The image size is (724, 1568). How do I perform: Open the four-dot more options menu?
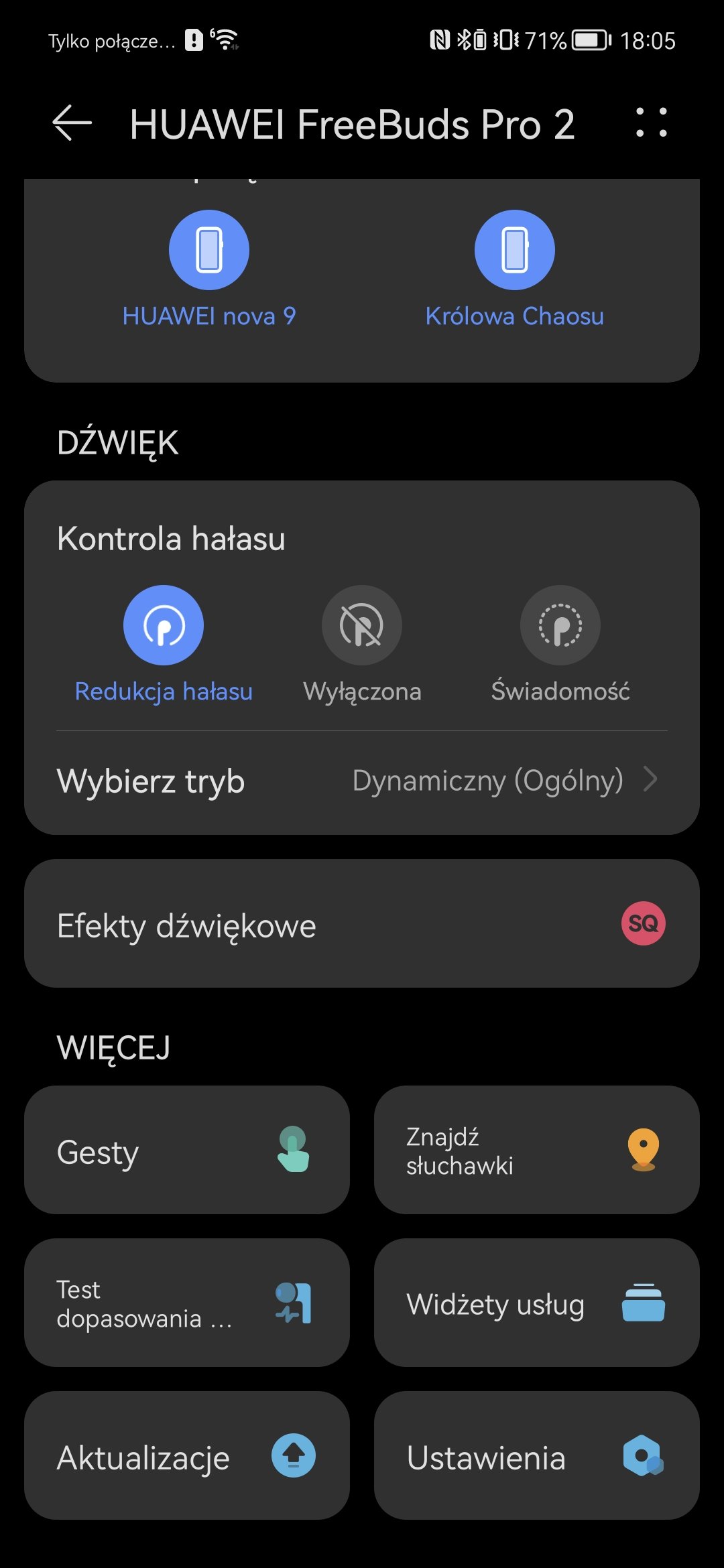[651, 123]
